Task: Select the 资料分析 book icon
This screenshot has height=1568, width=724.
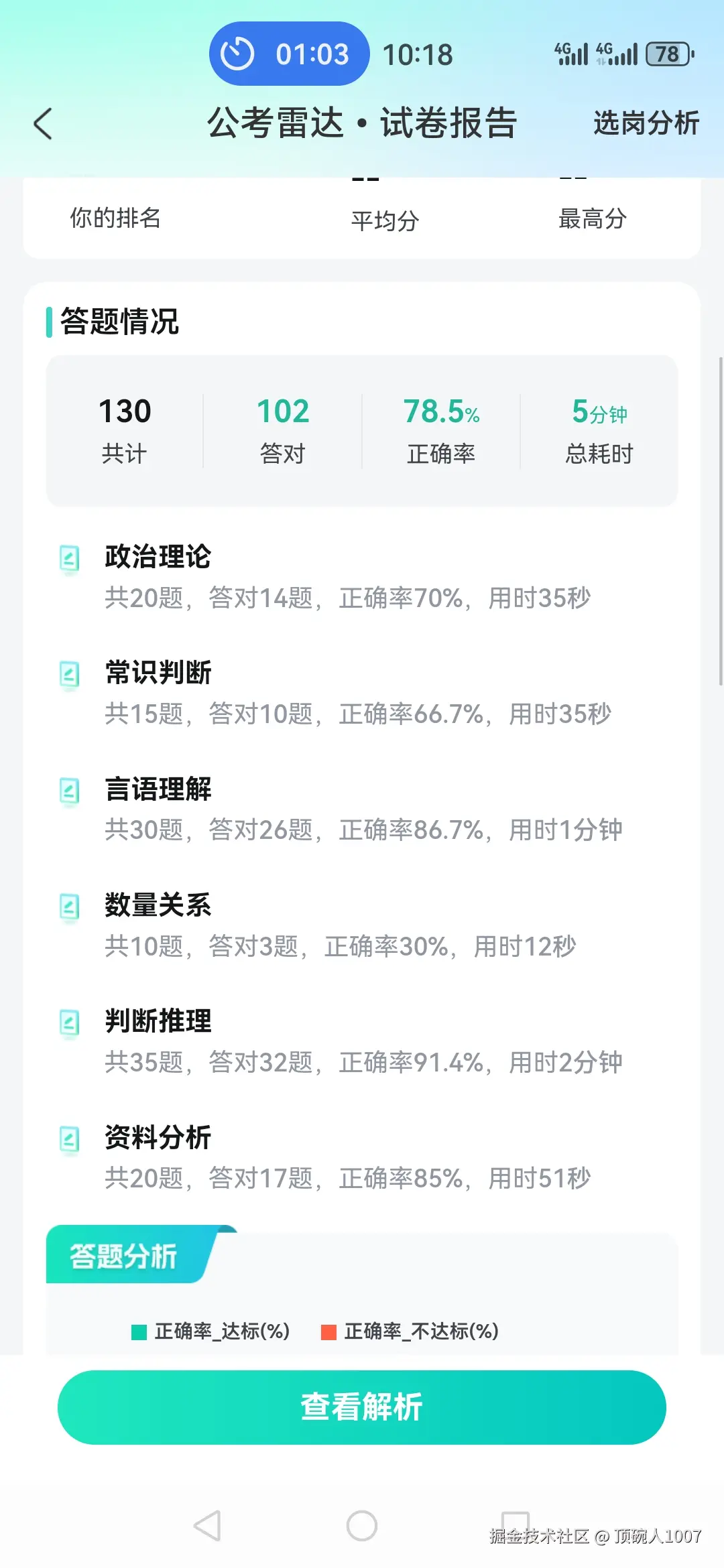Action: click(69, 1137)
